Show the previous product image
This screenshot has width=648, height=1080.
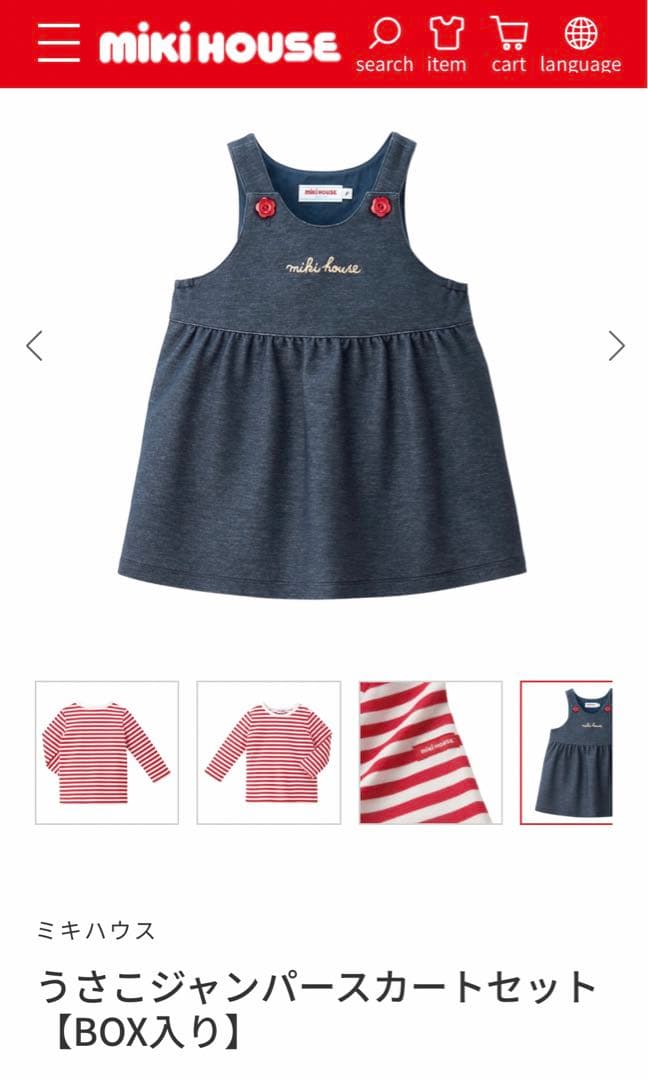coord(34,346)
